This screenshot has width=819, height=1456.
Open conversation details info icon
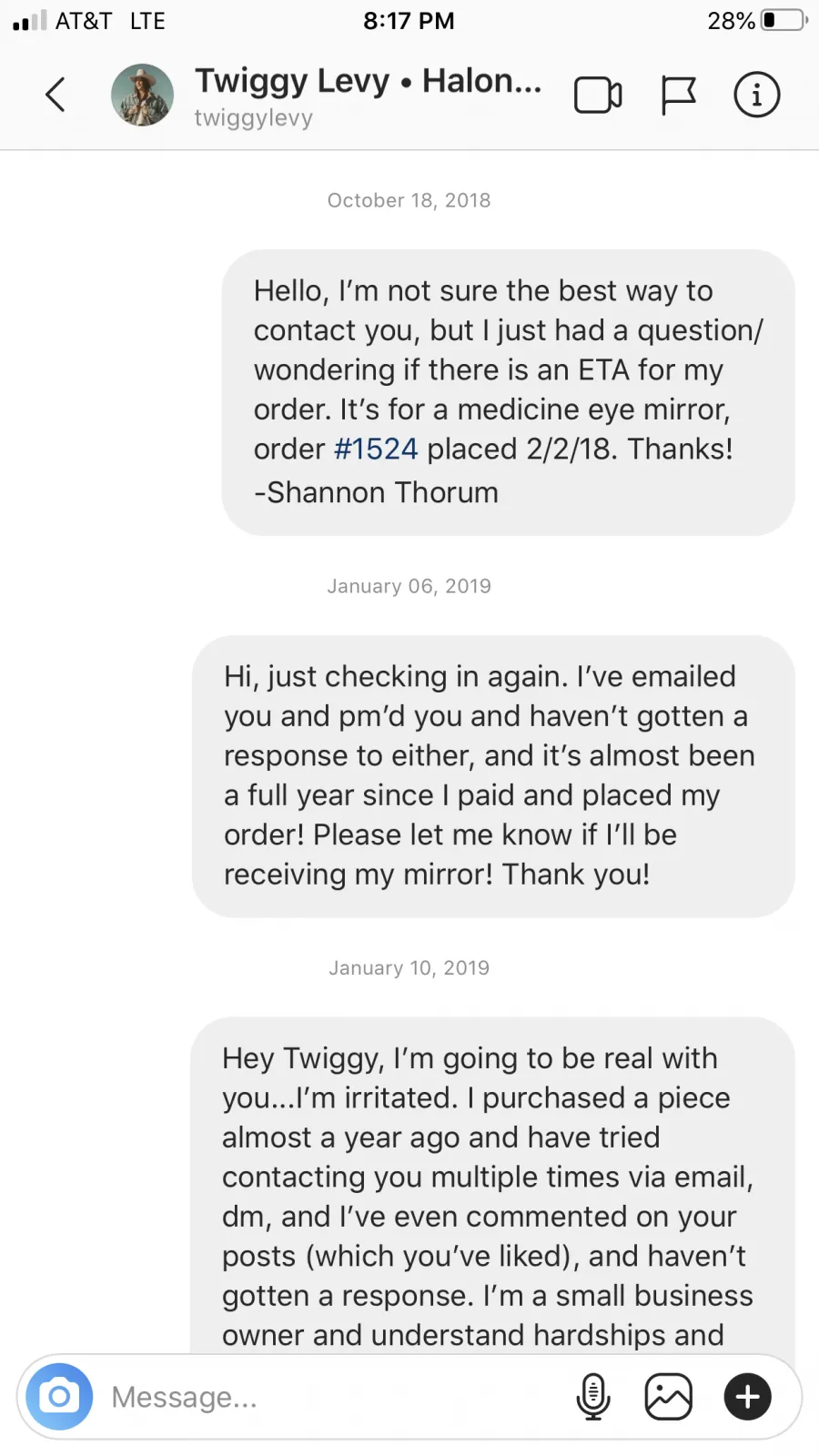(x=756, y=95)
